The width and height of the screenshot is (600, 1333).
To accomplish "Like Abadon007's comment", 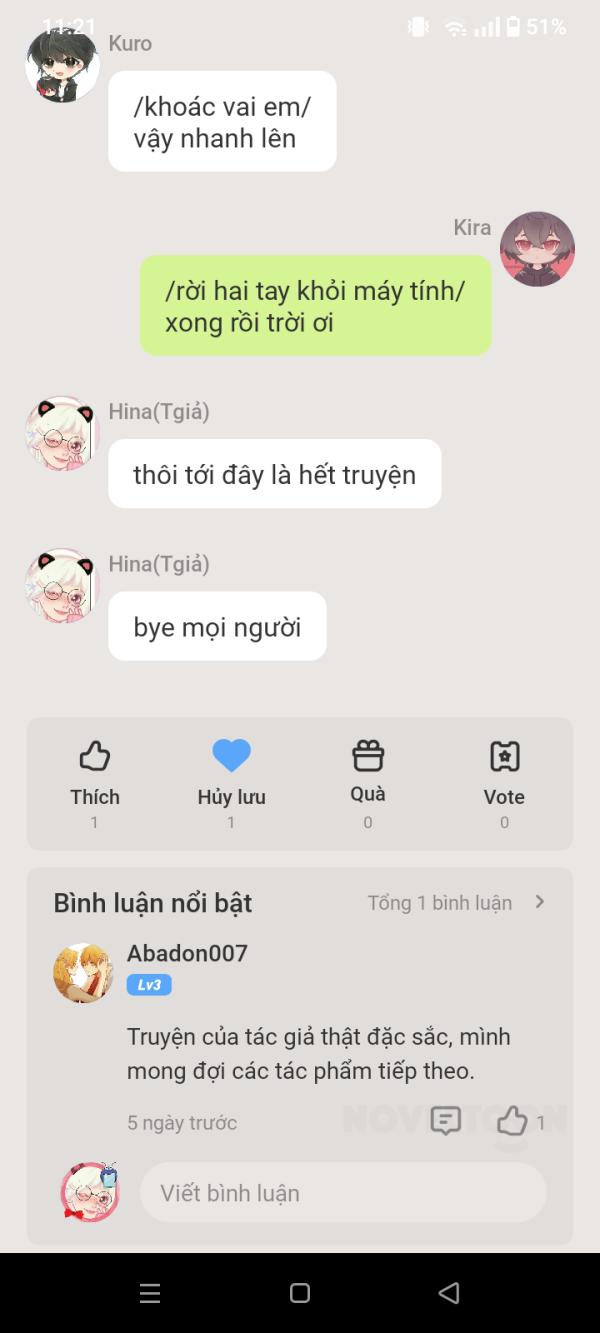I will [x=513, y=1121].
